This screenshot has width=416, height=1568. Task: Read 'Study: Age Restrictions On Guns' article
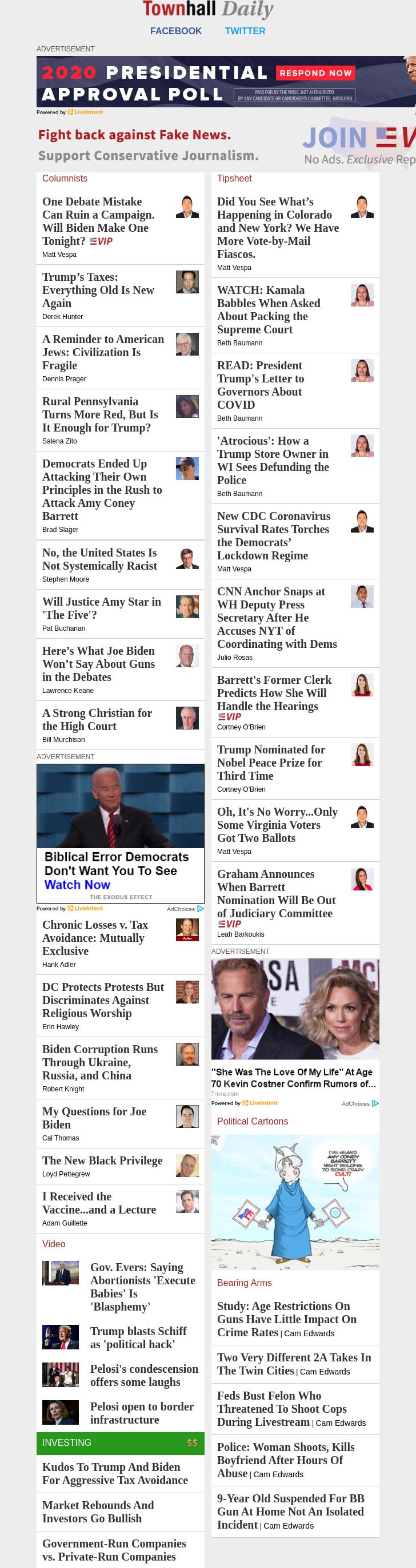point(286,1319)
